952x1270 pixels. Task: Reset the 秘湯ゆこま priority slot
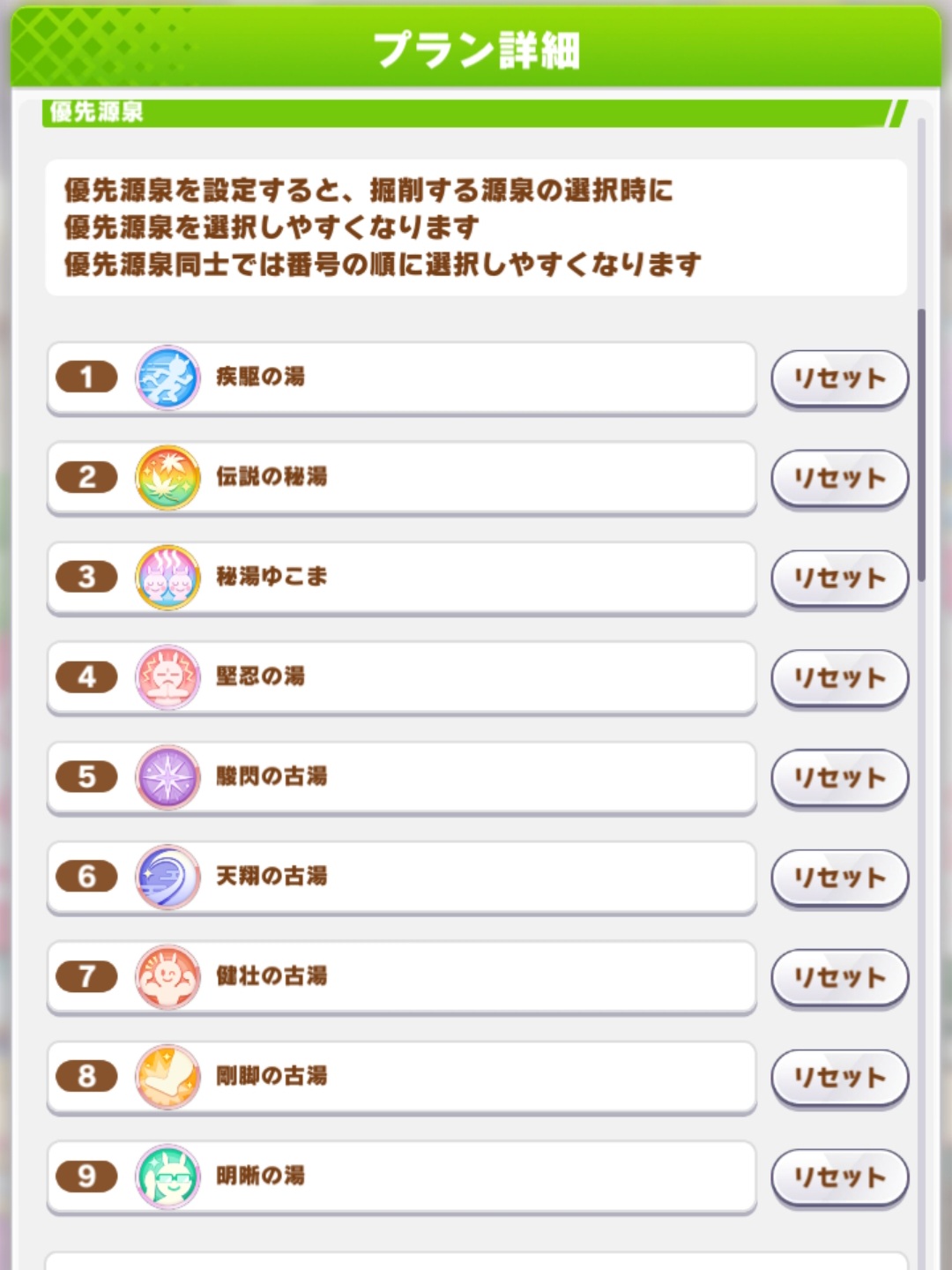click(x=839, y=578)
